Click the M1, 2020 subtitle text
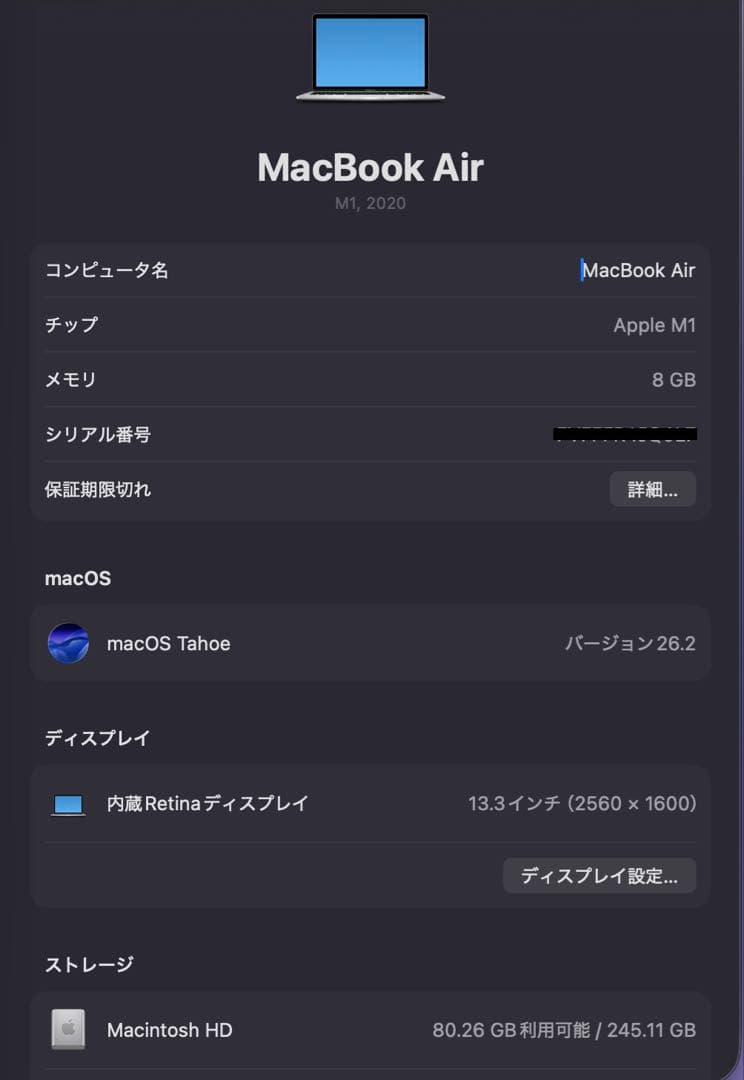Screen dimensions: 744x1080 371,203
